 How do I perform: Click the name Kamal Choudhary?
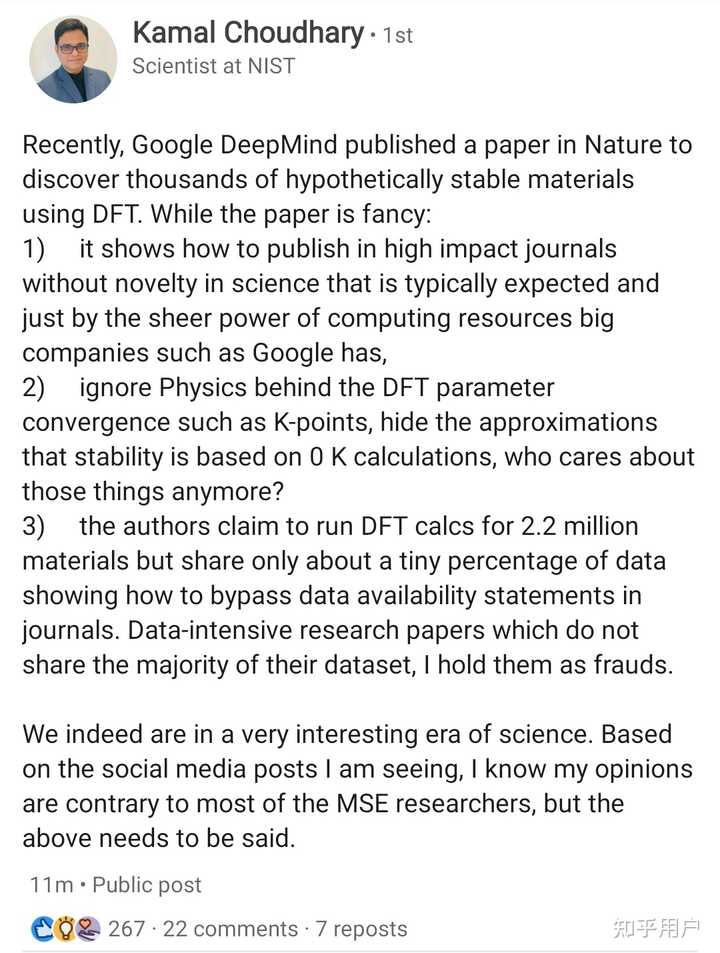tap(246, 32)
